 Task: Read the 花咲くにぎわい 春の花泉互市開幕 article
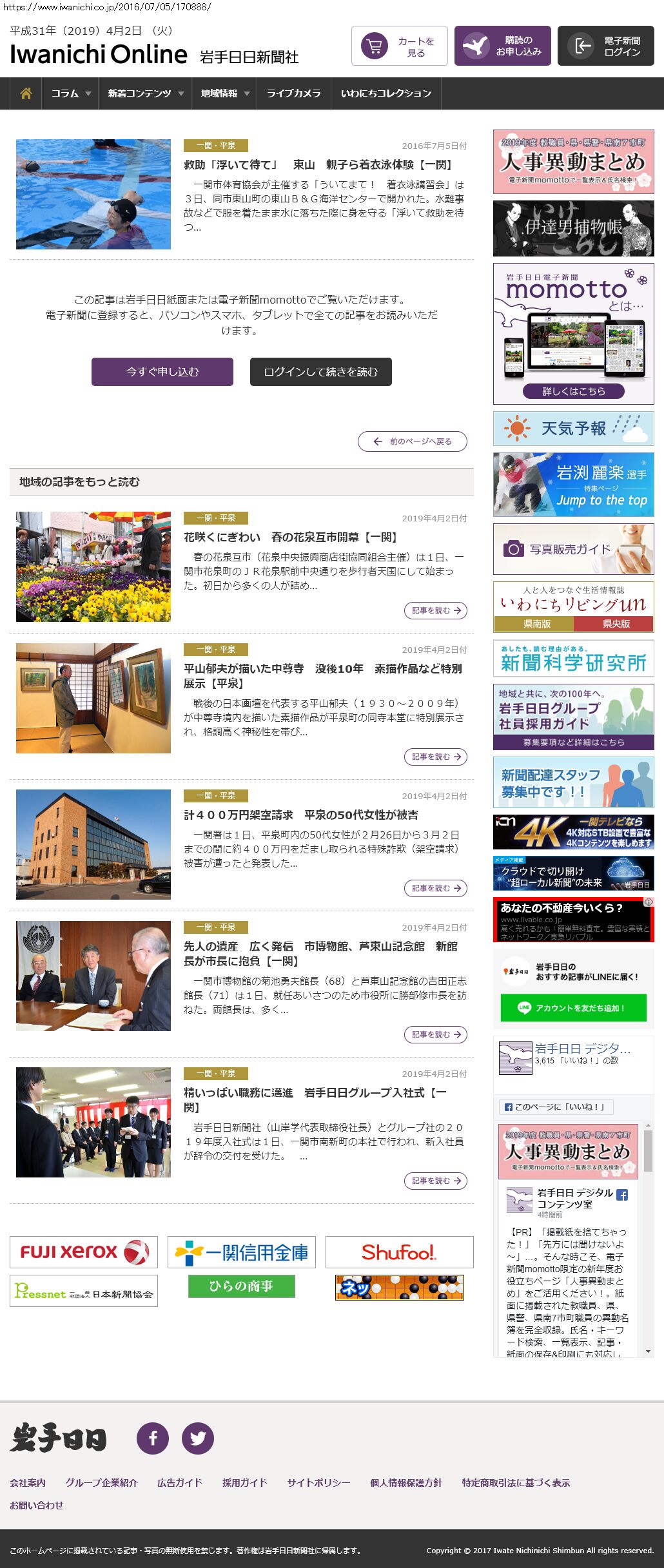pos(290,537)
